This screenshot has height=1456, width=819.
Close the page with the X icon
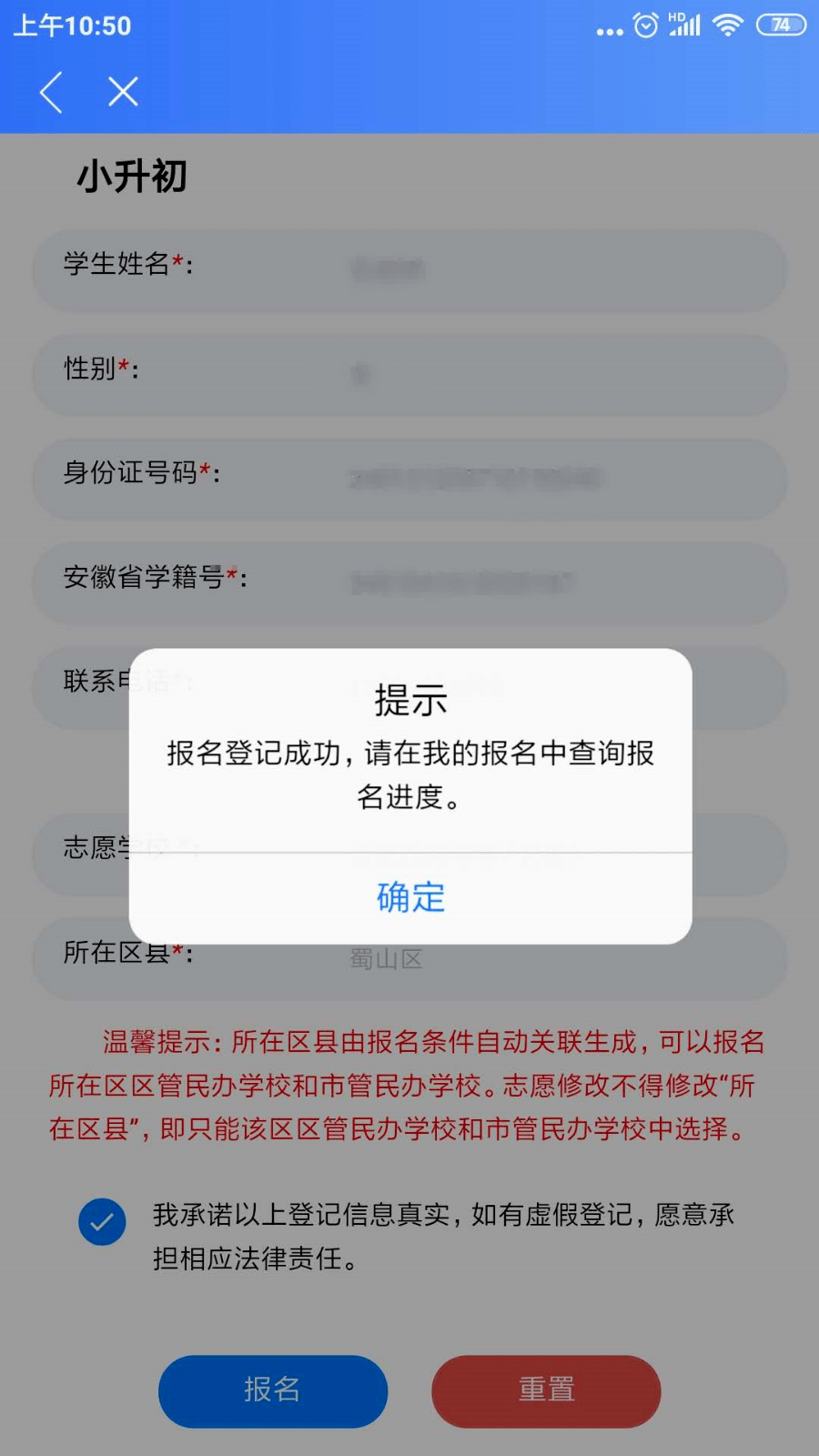coord(123,92)
